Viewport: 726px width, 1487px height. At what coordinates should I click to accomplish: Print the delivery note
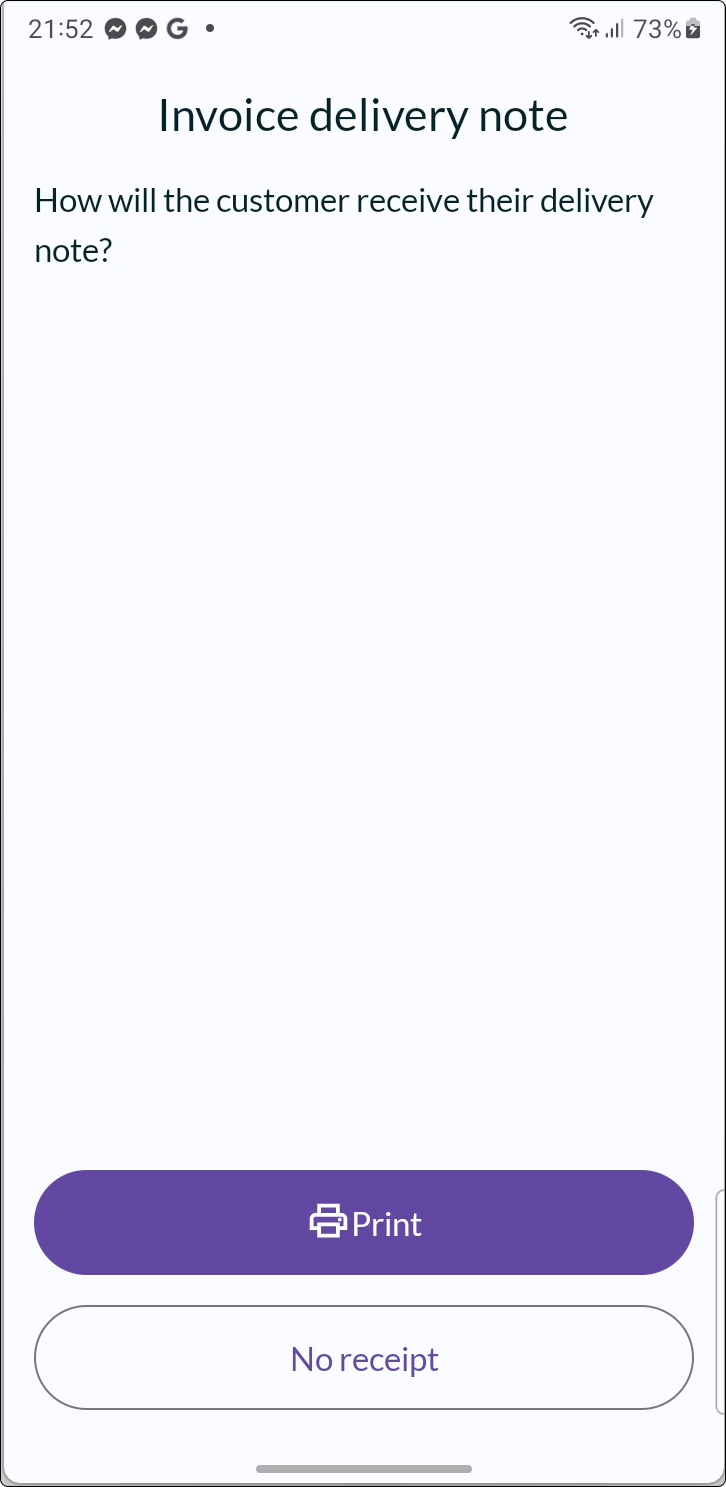[364, 1222]
